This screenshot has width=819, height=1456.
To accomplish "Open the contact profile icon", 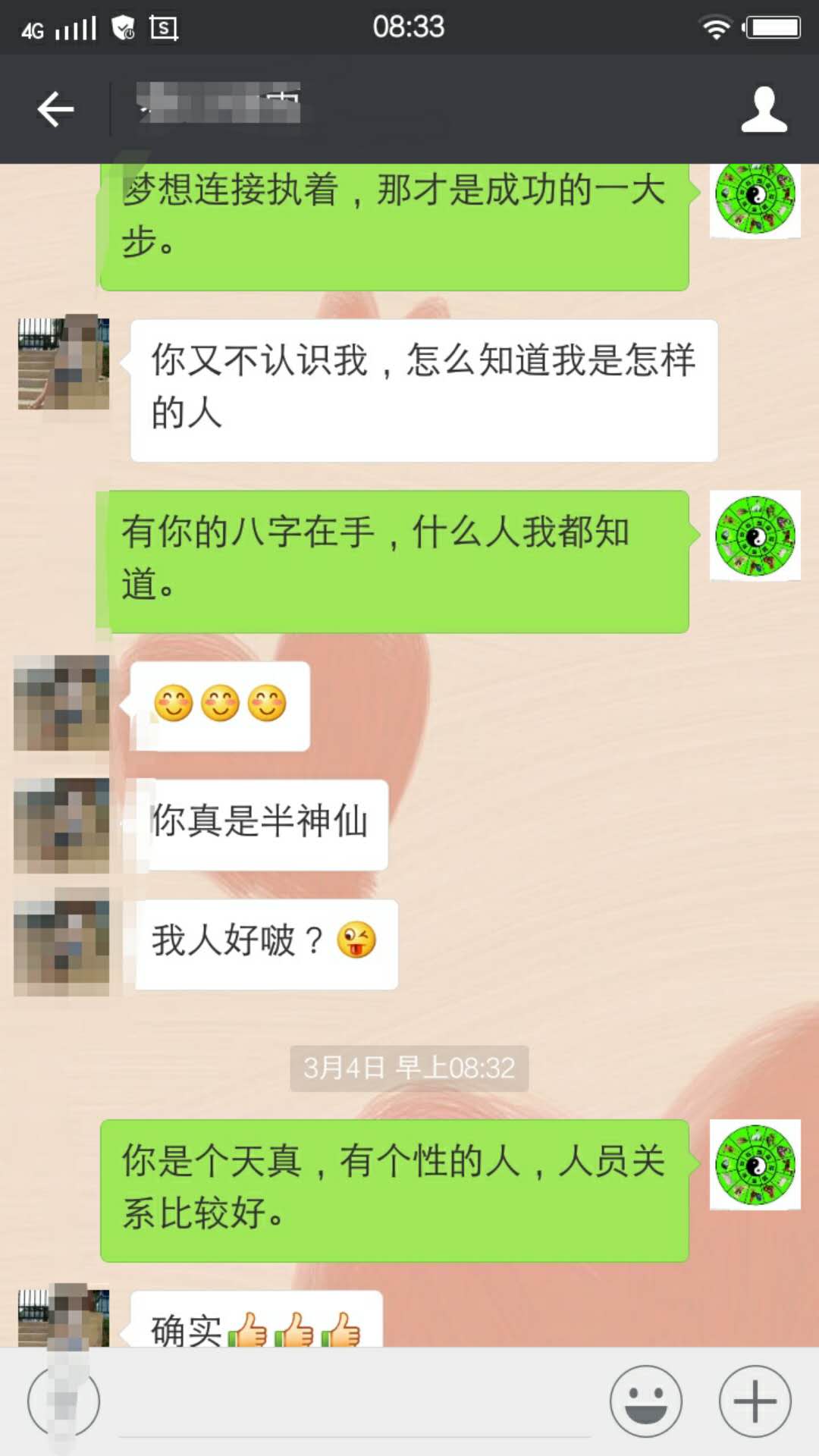I will [x=764, y=109].
